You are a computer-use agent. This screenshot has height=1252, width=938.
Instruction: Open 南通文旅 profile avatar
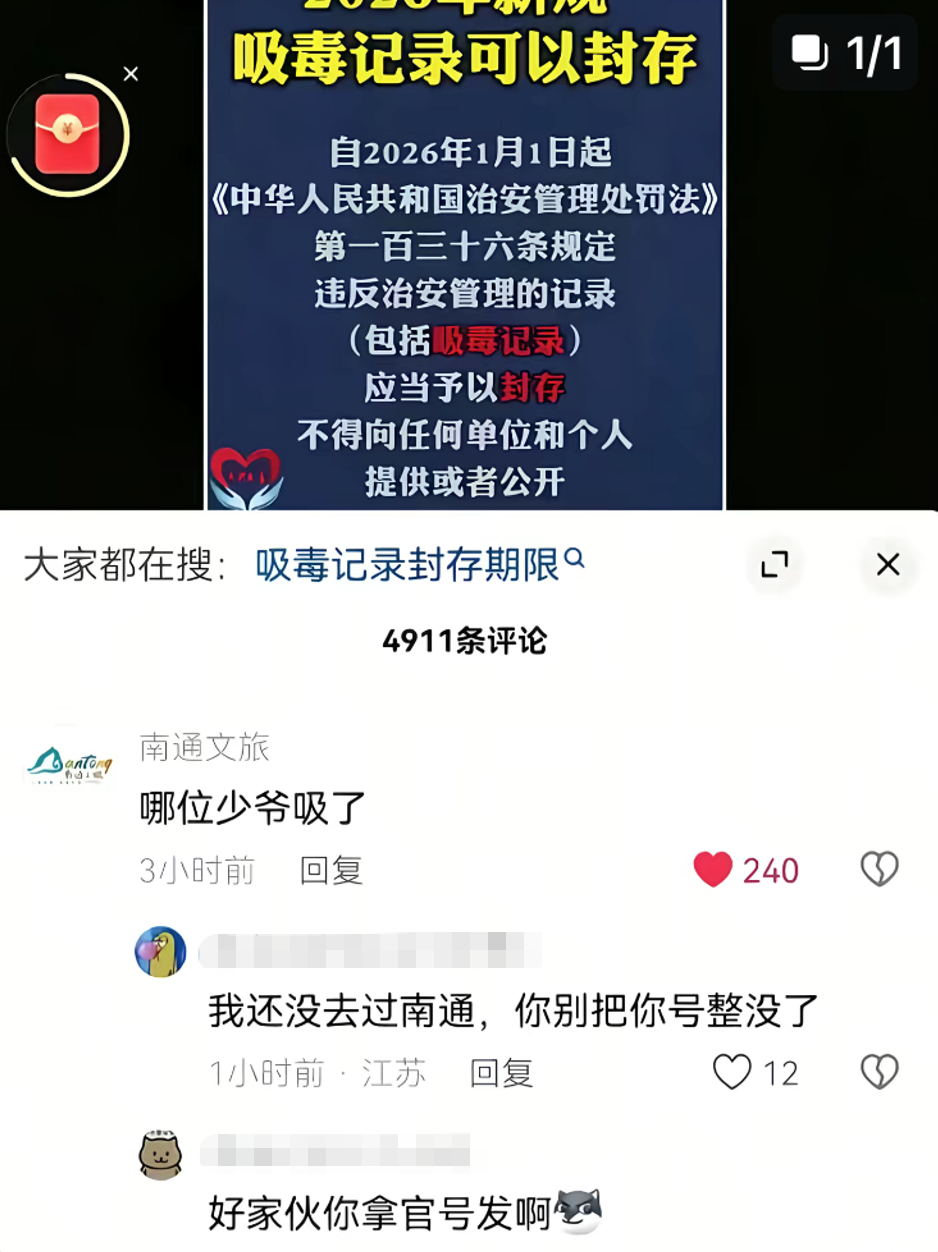(x=68, y=766)
